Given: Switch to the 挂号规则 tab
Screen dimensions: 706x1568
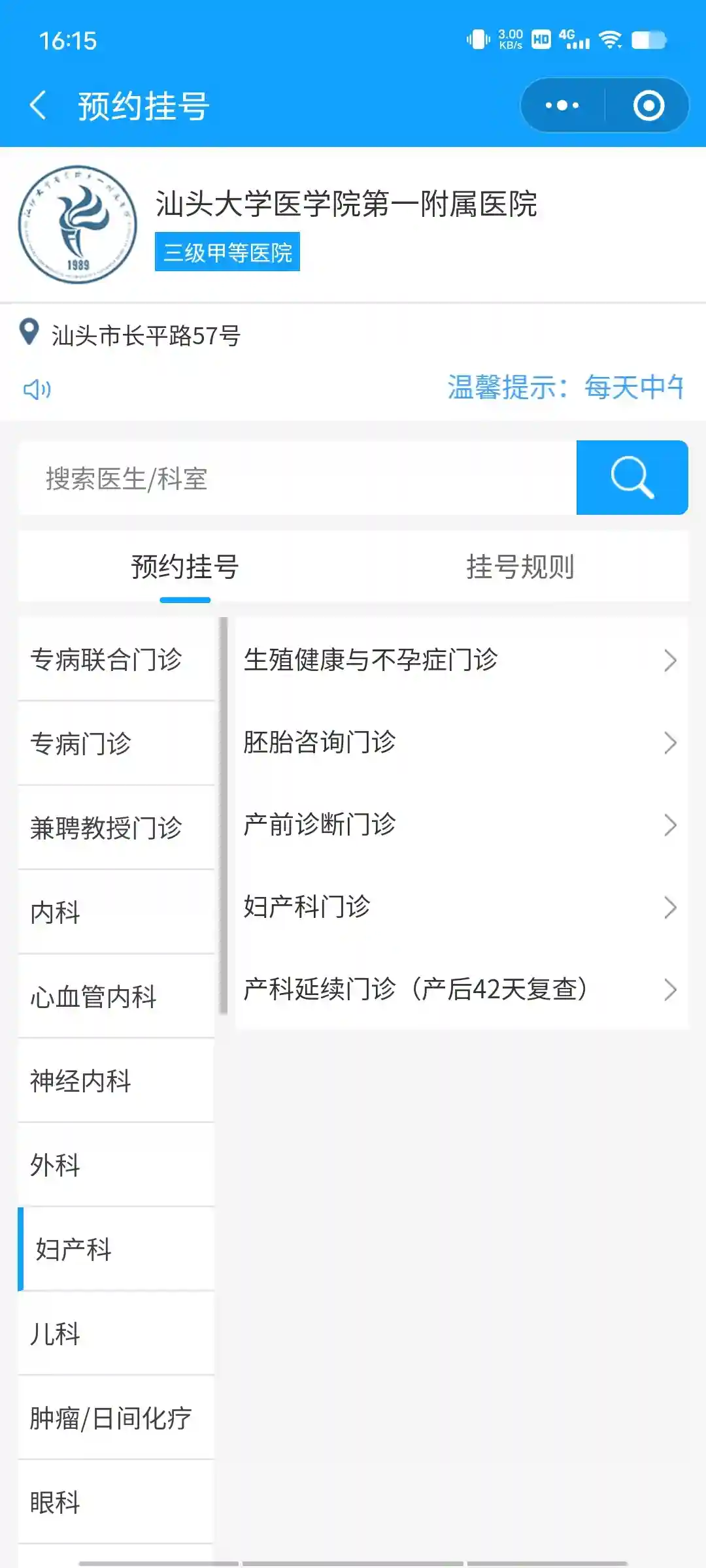Looking at the screenshot, I should point(520,566).
